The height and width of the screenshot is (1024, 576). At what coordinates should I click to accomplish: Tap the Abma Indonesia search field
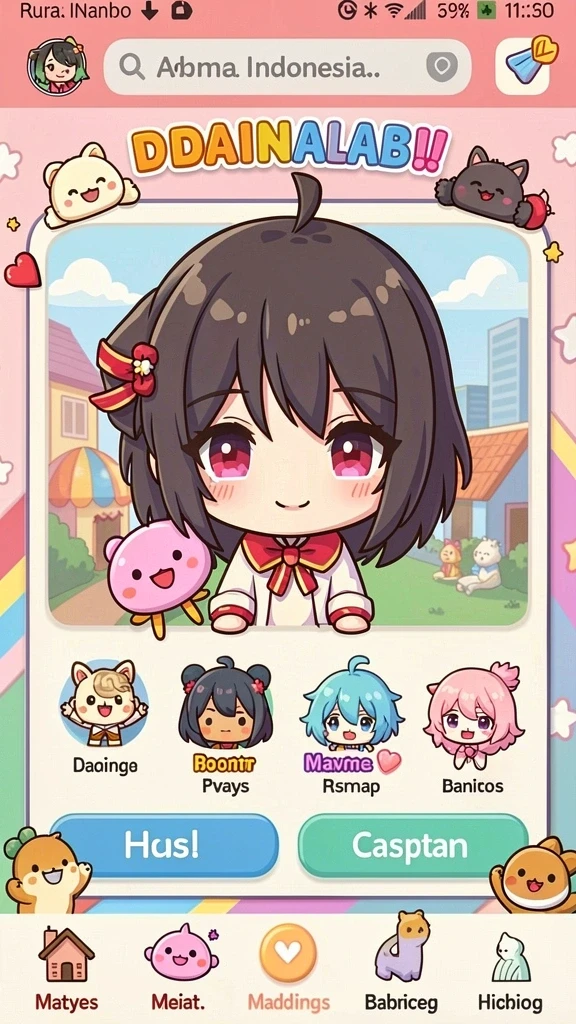coord(287,67)
